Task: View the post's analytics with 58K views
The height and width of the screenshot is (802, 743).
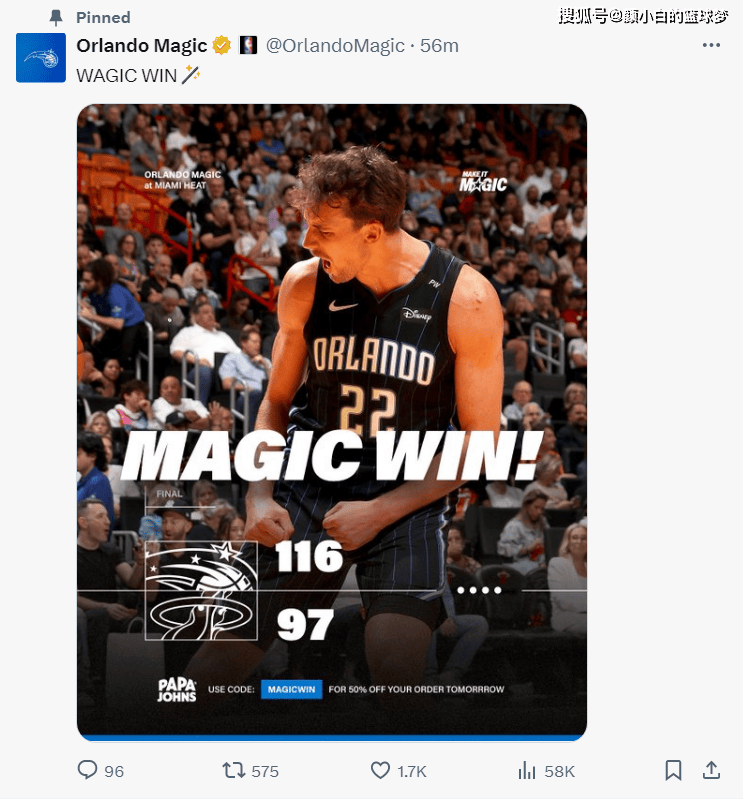Action: (527, 770)
